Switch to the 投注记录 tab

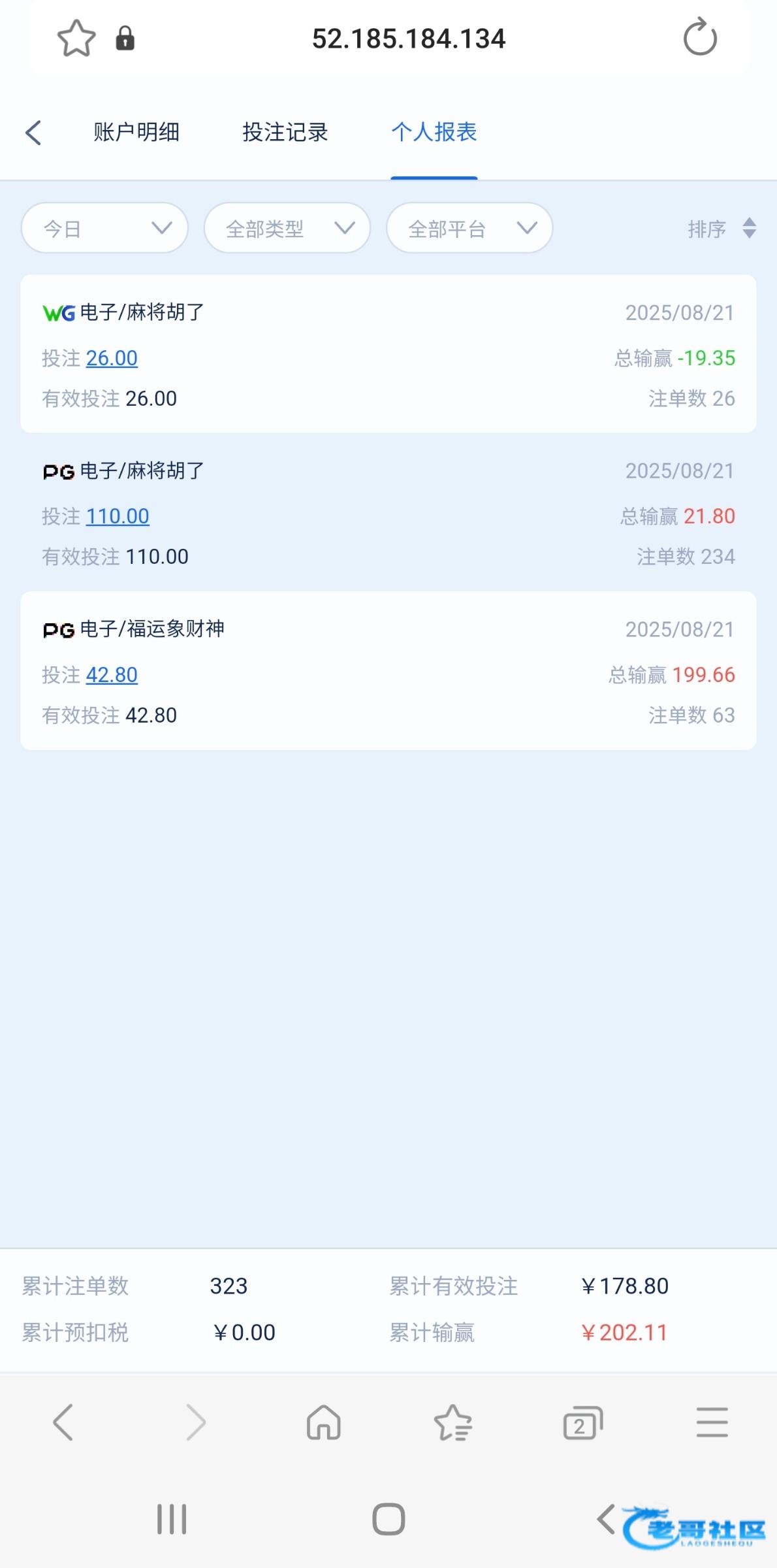pyautogui.click(x=285, y=132)
